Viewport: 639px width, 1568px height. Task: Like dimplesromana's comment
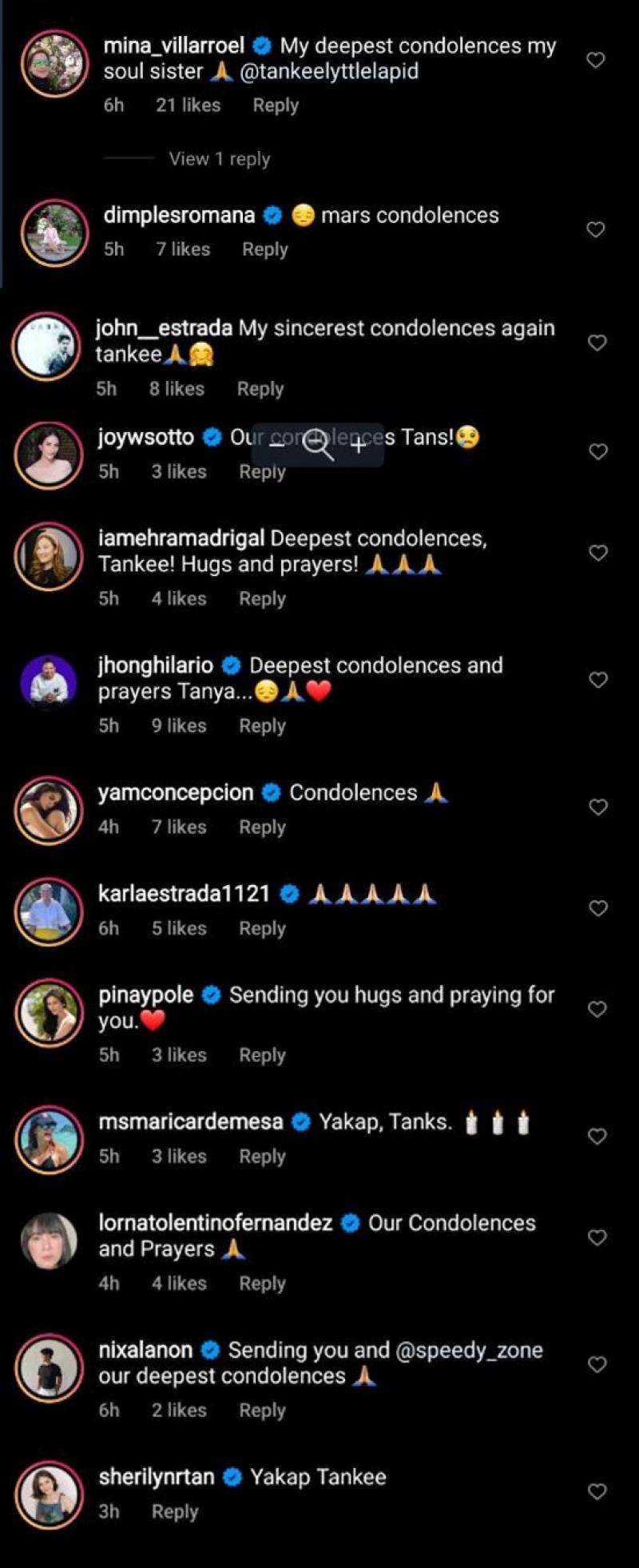(595, 229)
